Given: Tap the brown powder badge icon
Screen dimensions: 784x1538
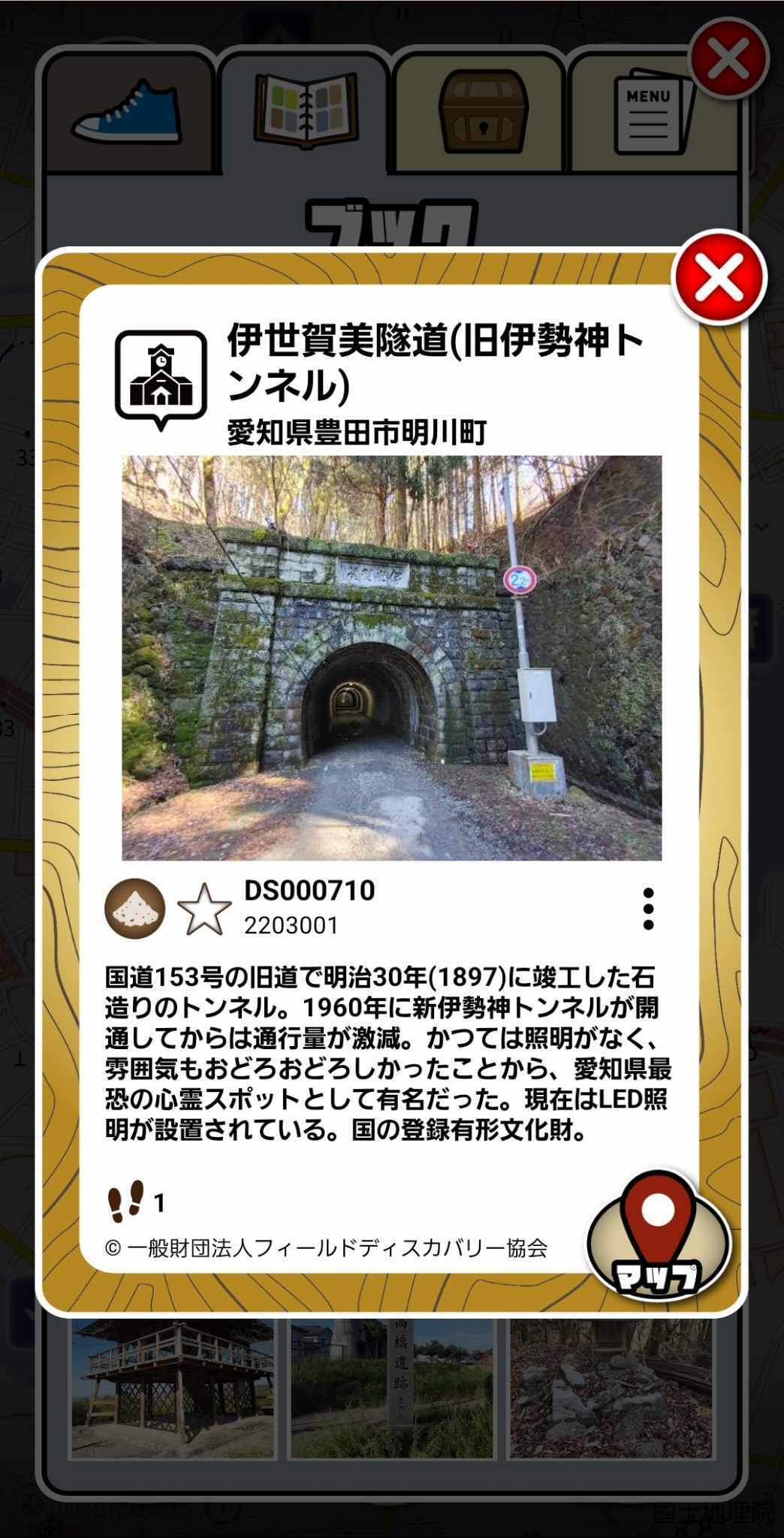Looking at the screenshot, I should tap(134, 908).
